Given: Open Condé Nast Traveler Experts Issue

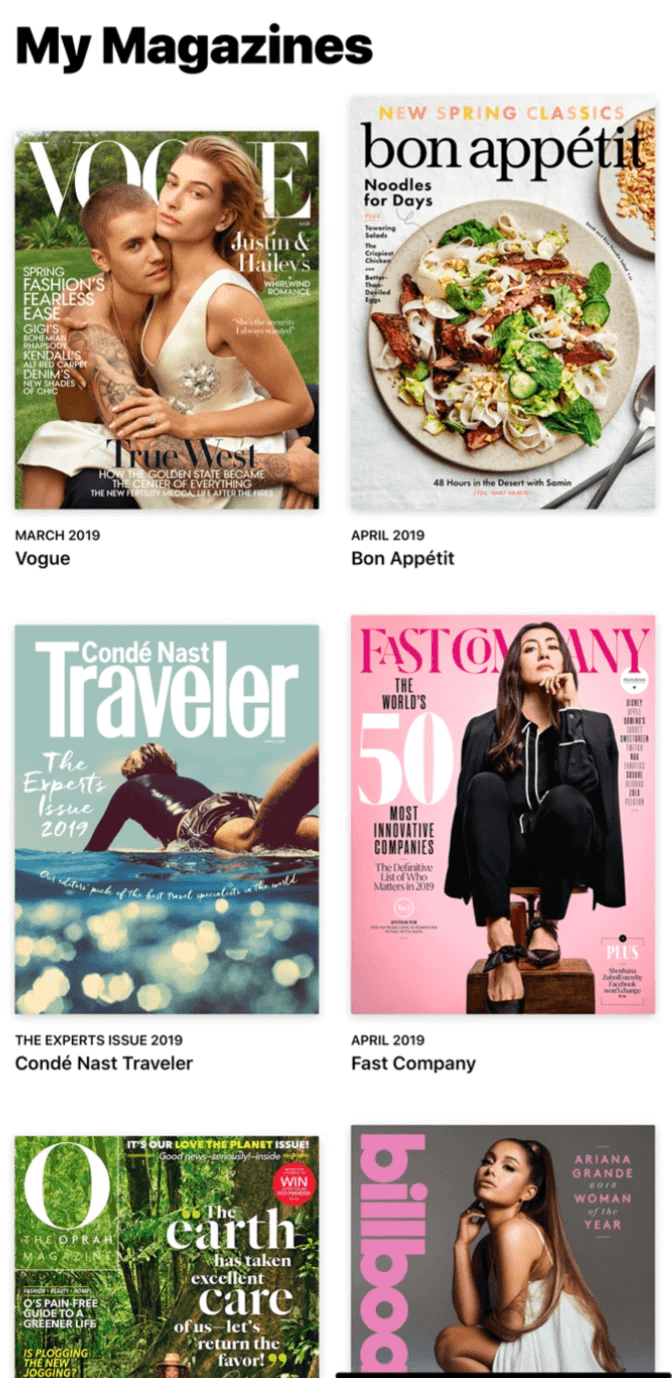Looking at the screenshot, I should coord(167,819).
